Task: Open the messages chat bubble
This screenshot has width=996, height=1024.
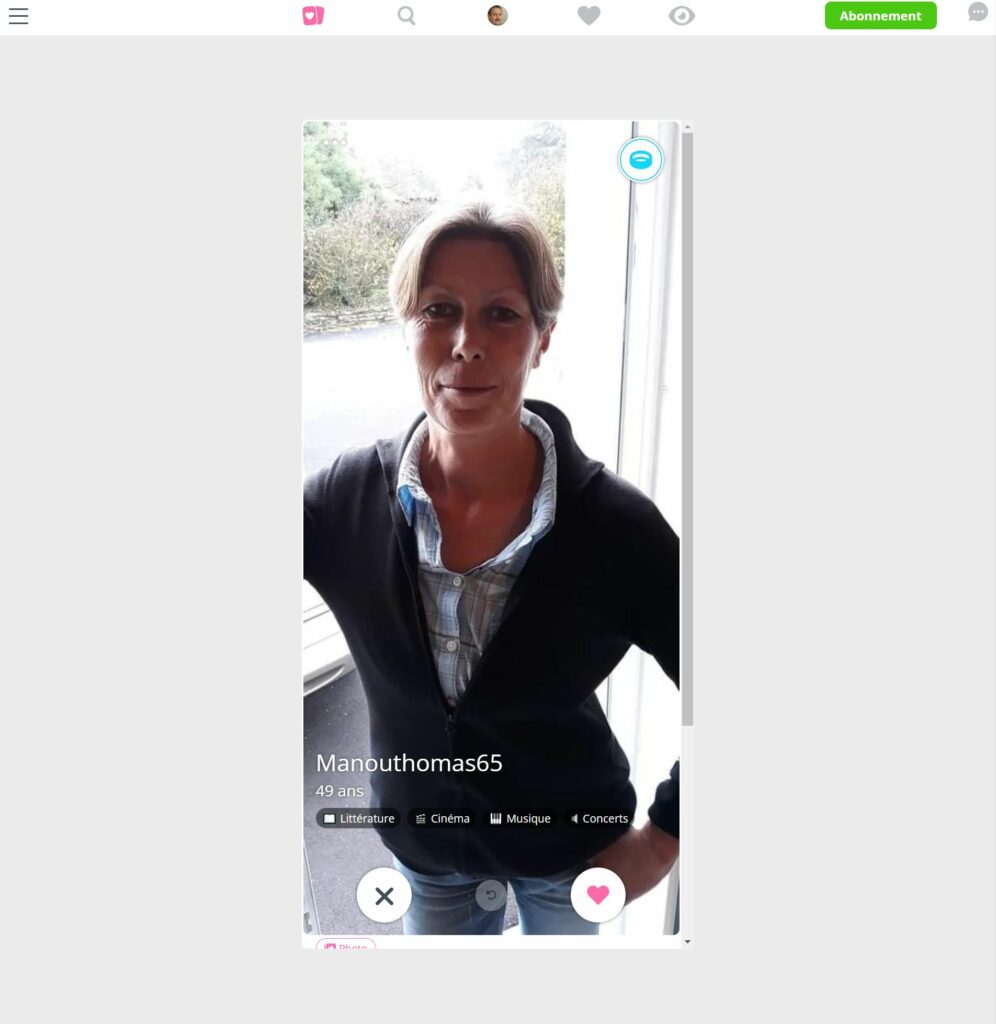Action: pyautogui.click(x=977, y=12)
